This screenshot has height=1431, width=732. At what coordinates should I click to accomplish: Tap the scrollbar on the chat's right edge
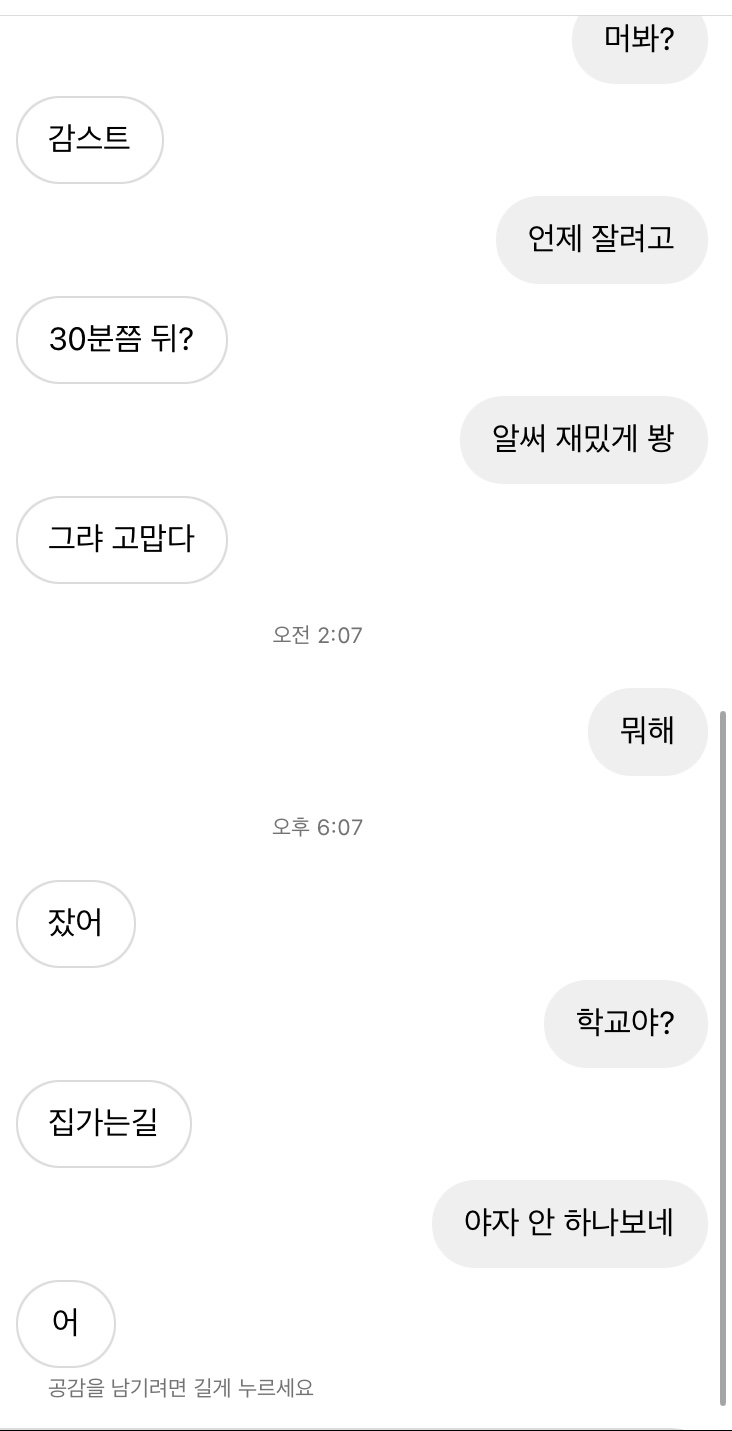pos(723,1058)
